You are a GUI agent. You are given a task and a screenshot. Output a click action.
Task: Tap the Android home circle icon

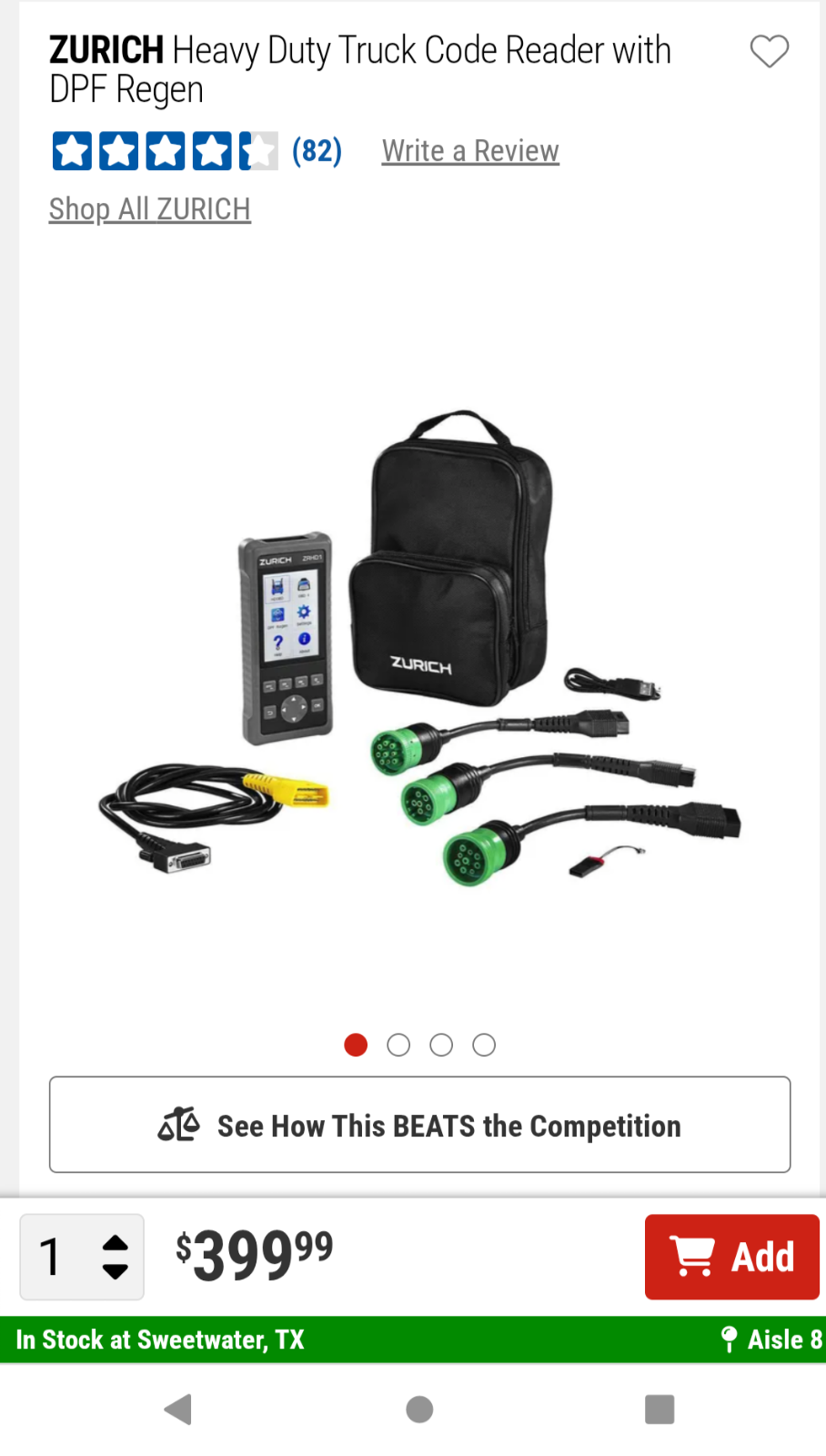pyautogui.click(x=418, y=1409)
